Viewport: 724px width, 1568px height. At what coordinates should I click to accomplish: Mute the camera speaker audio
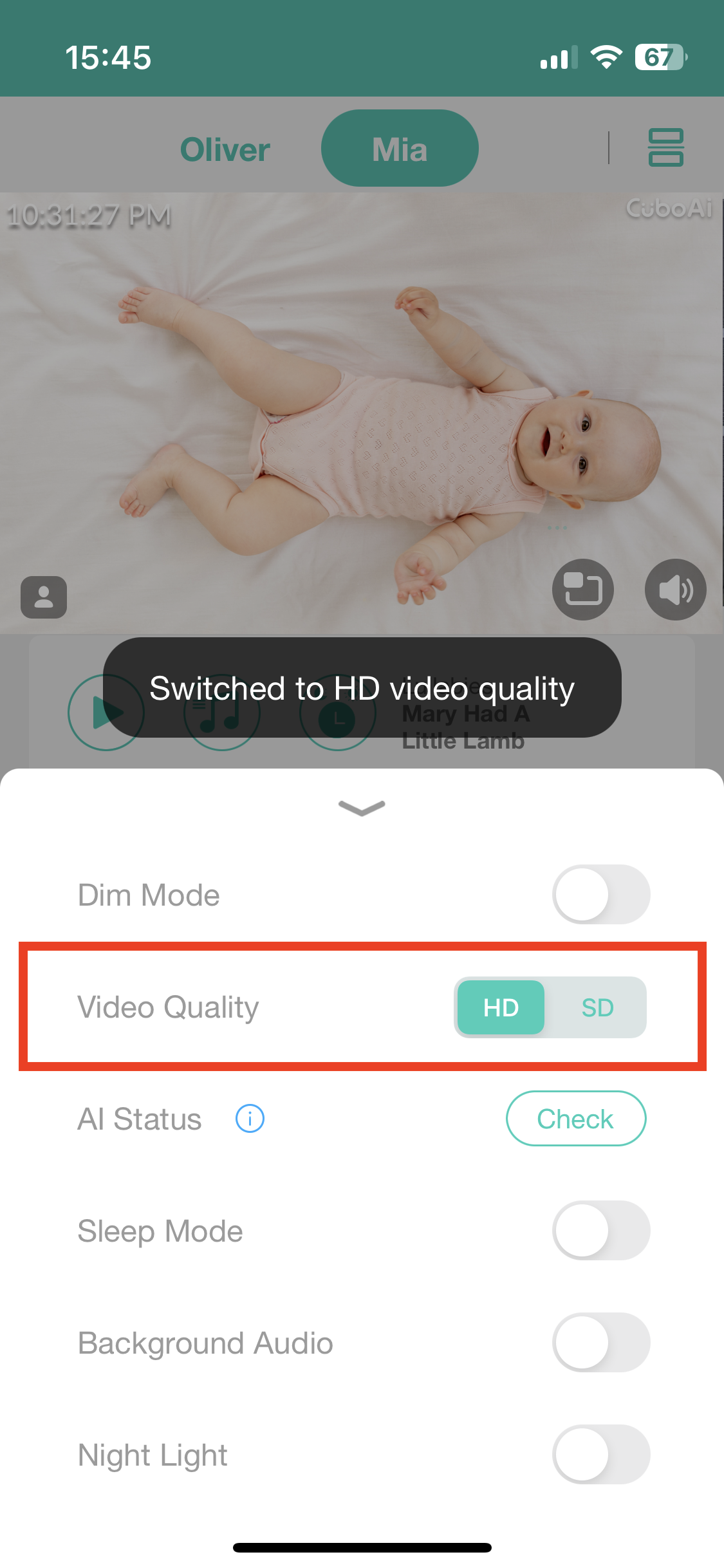point(675,590)
